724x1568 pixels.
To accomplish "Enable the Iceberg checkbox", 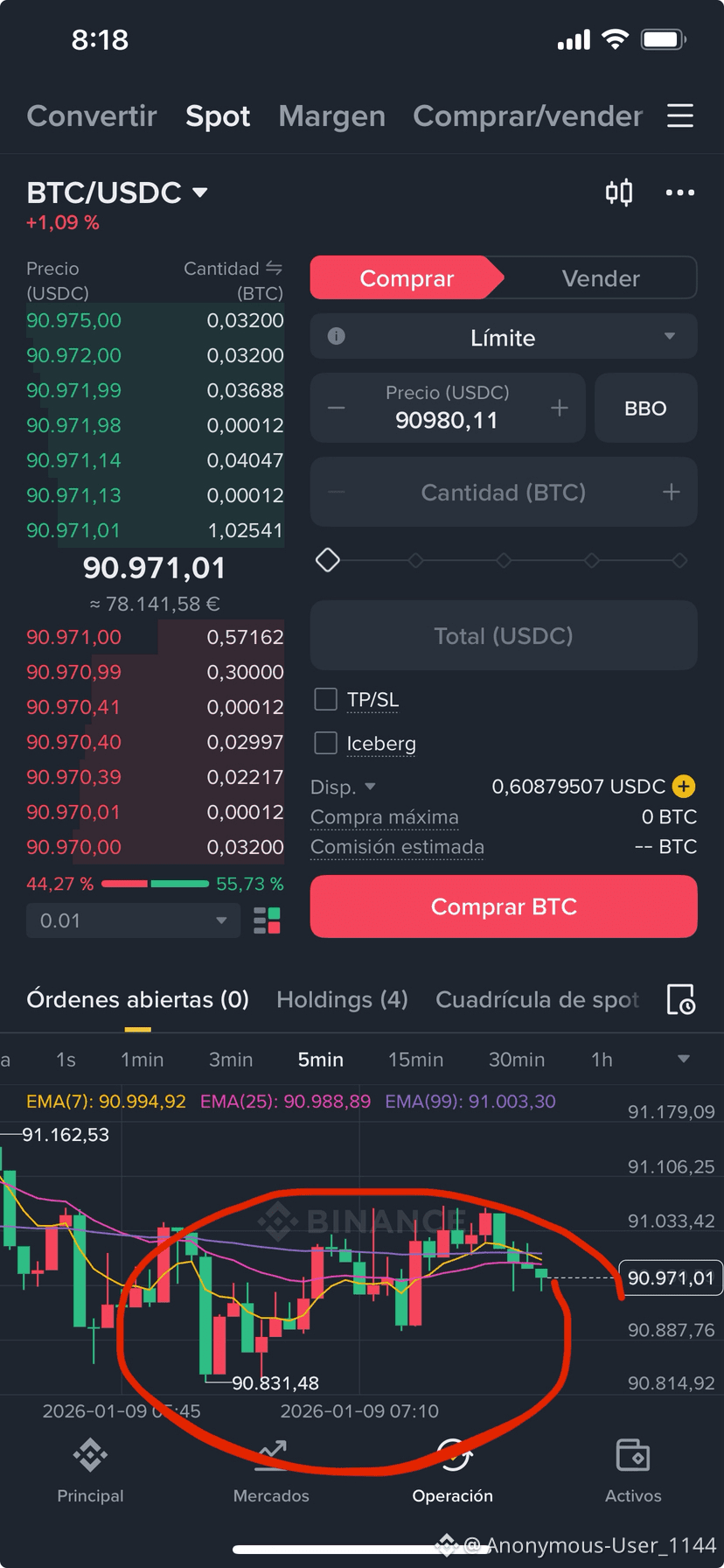I will 326,743.
